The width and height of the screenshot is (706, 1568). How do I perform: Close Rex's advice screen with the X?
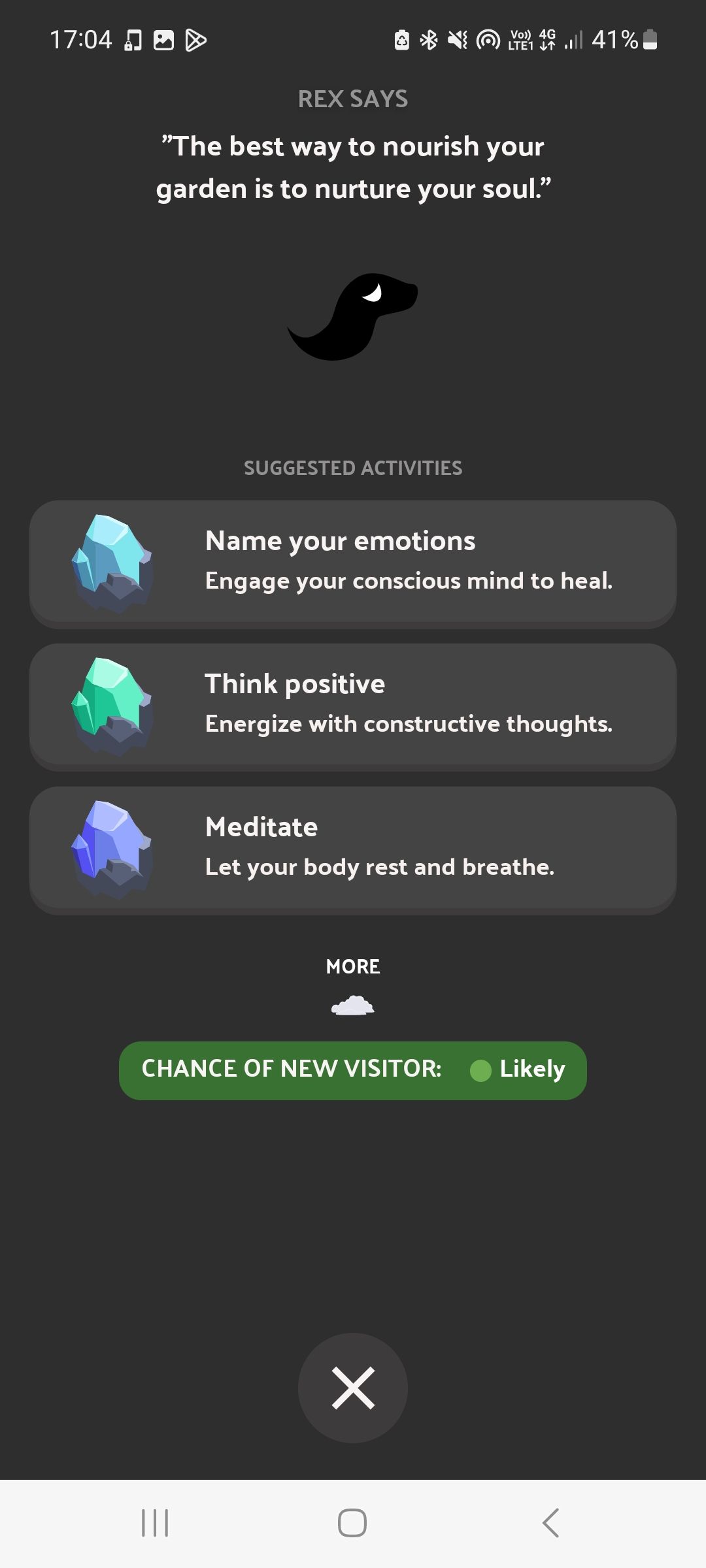(352, 1388)
